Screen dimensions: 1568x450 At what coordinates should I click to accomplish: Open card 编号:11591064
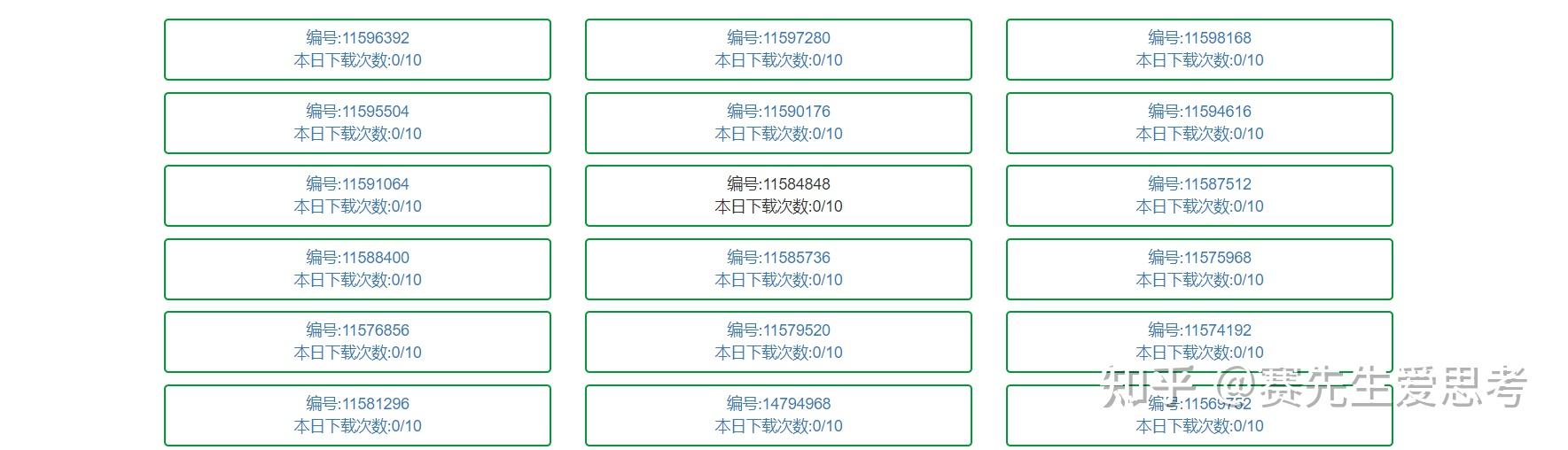pyautogui.click(x=357, y=196)
